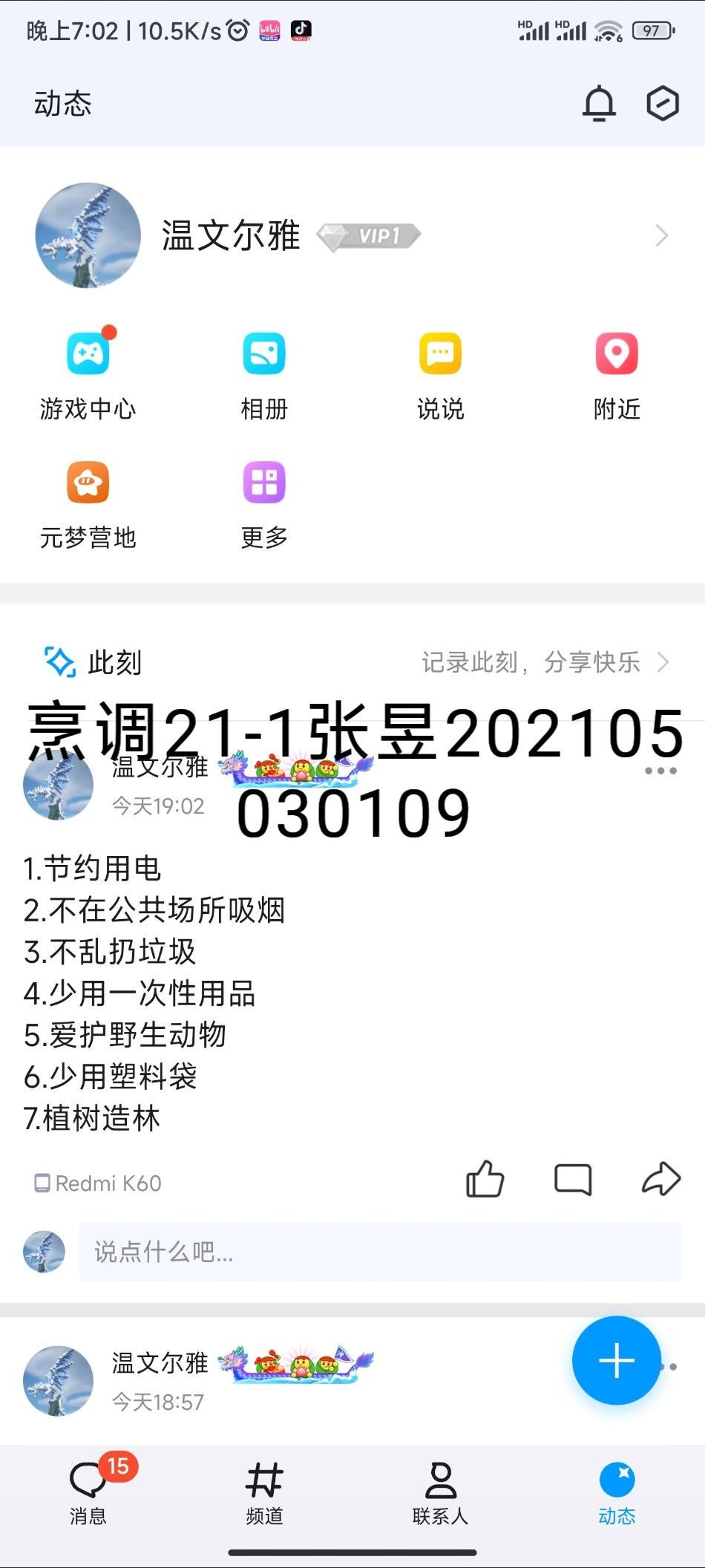Comment on the 19:02 post
Viewport: 705px width, 1568px height.
coord(573,1179)
